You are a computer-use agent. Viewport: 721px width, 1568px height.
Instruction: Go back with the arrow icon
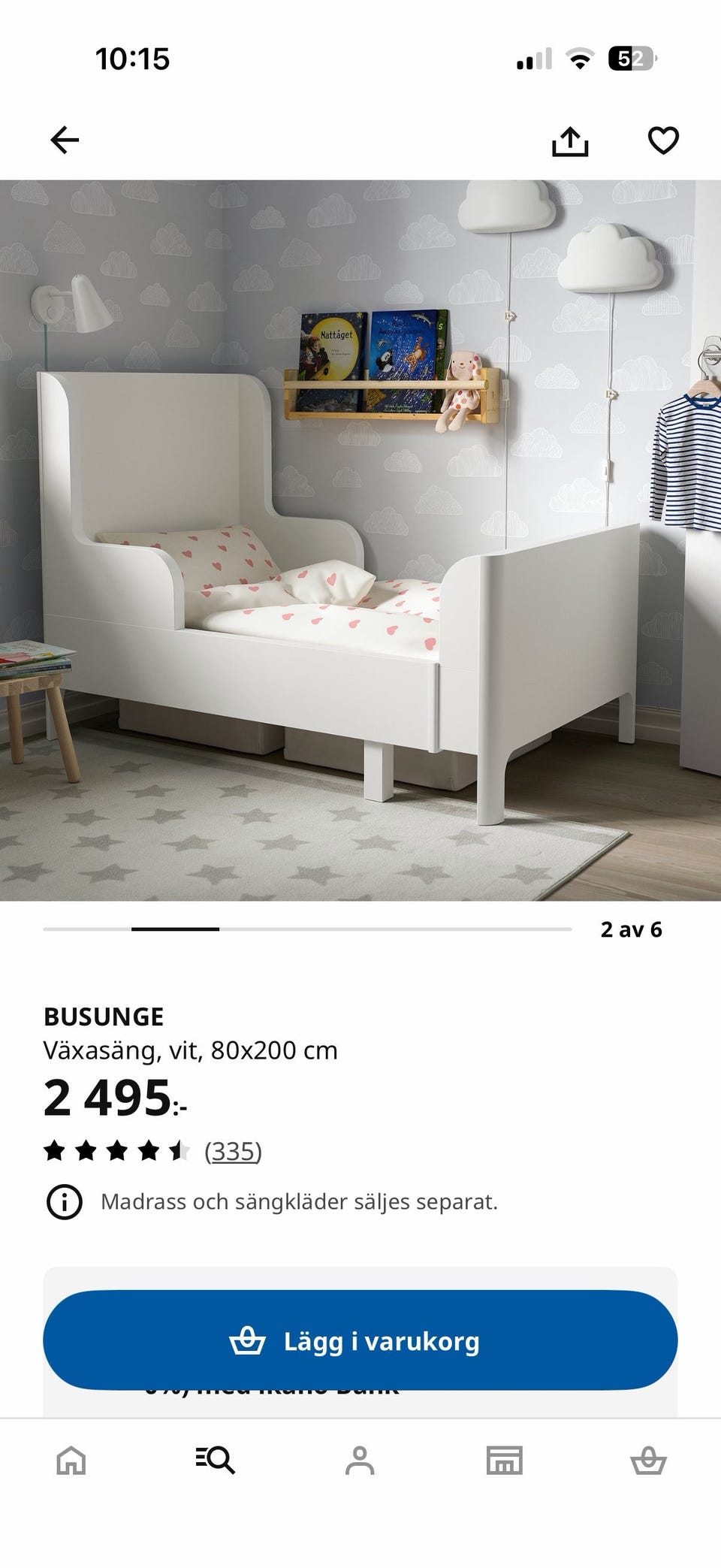click(x=65, y=140)
